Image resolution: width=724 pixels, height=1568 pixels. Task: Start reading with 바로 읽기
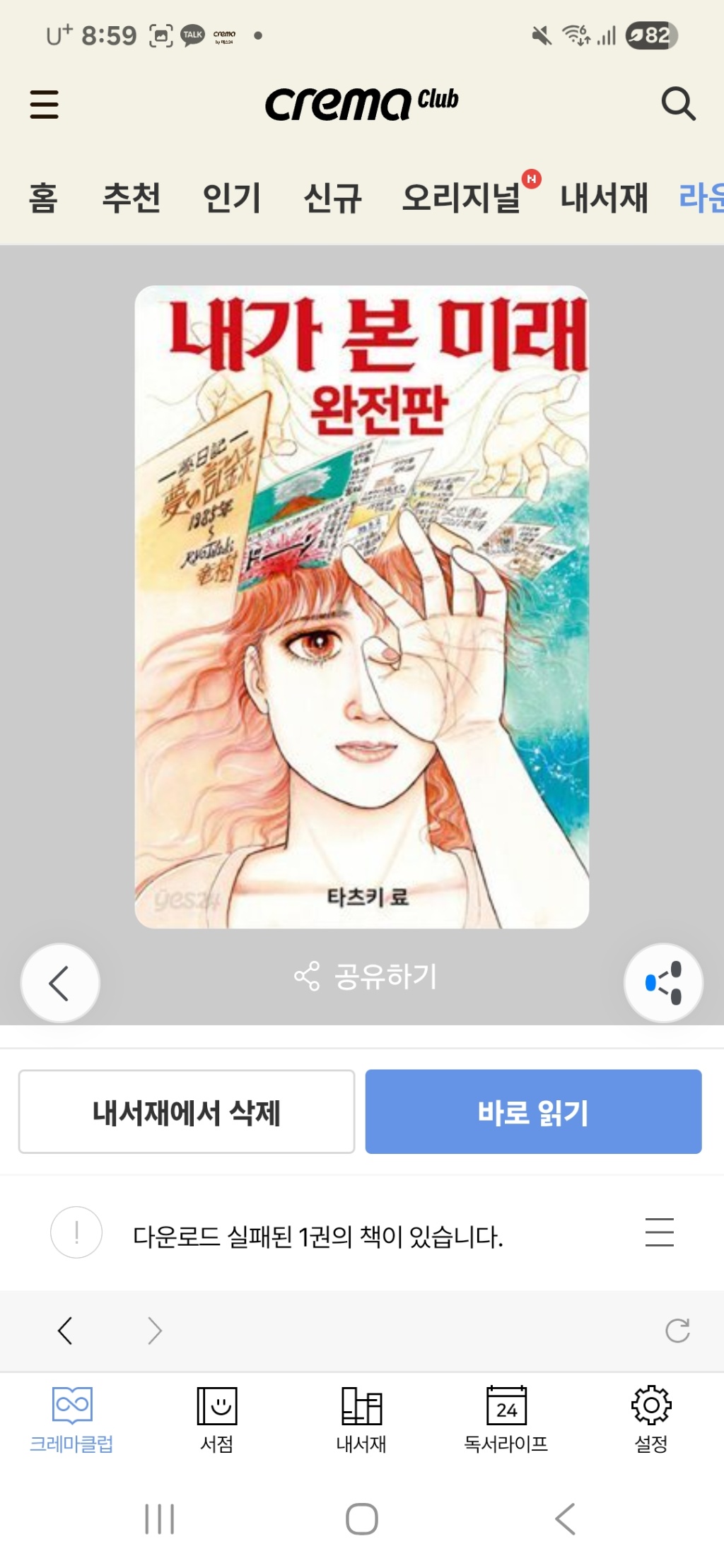(x=533, y=1112)
